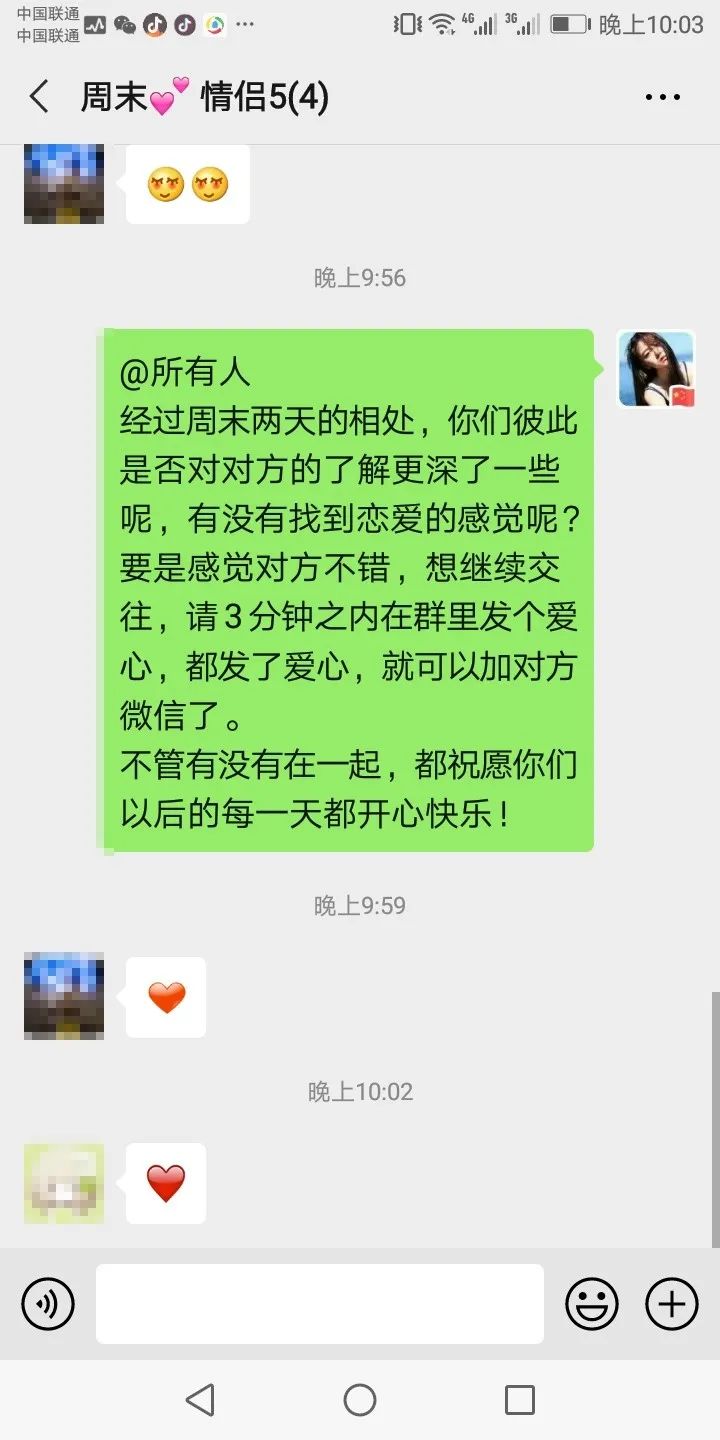The width and height of the screenshot is (720, 1440).
Task: Tap the message text input box
Action: click(320, 1304)
